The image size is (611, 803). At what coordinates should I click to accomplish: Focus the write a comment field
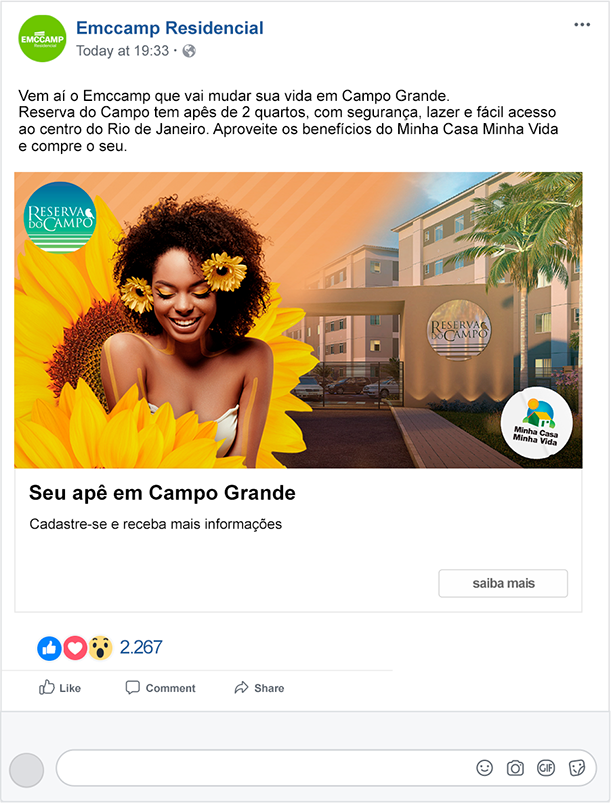260,768
